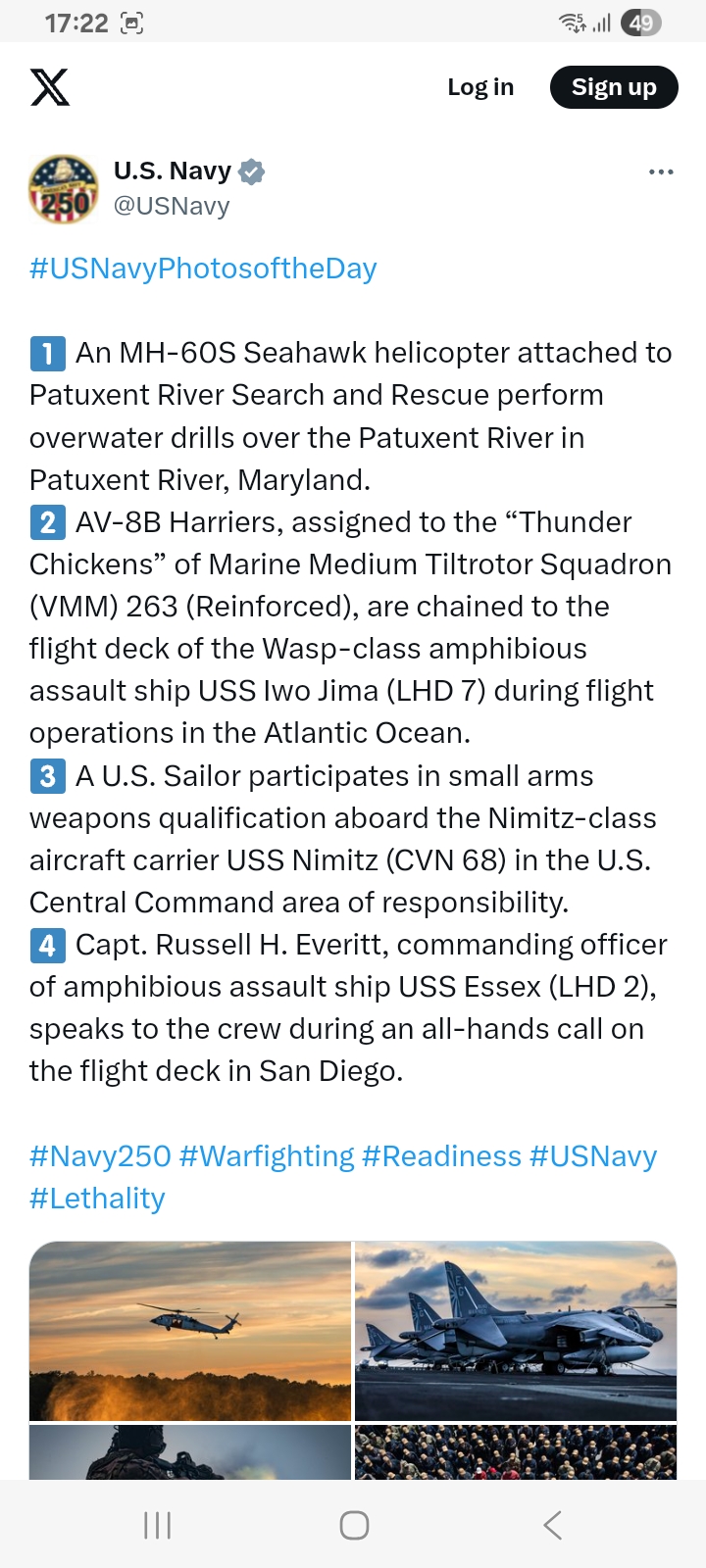
Task: Open the #Readiness hashtag
Action: point(441,1156)
